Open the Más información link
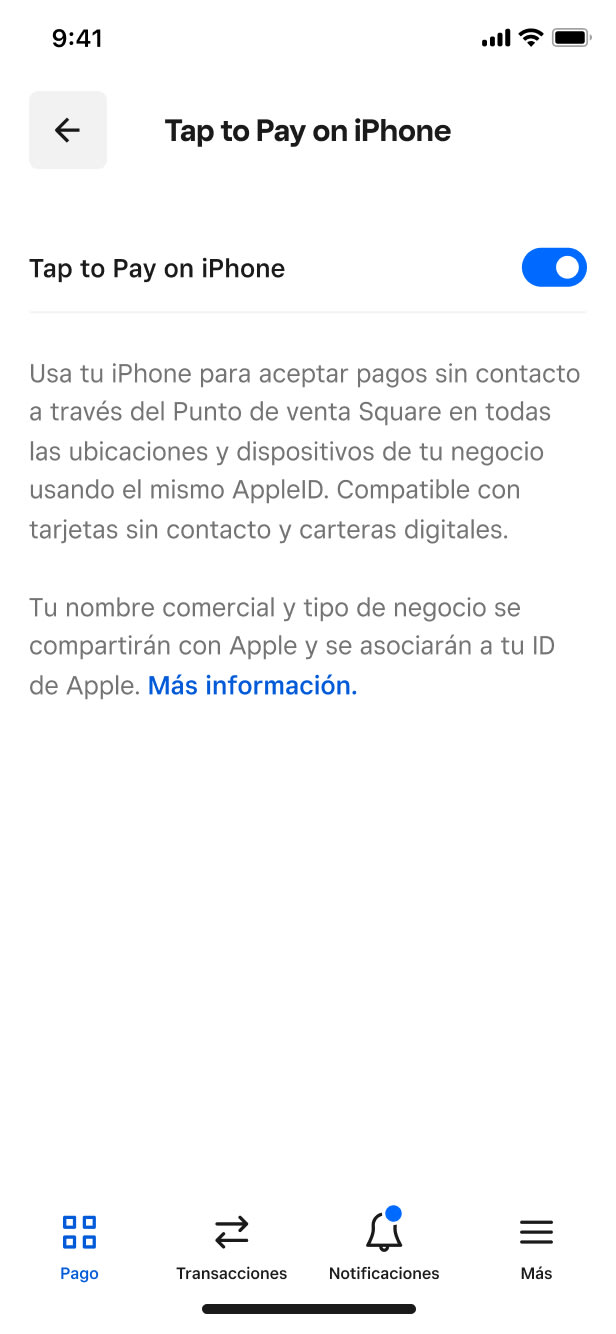Image resolution: width=616 pixels, height=1334 pixels. 252,686
